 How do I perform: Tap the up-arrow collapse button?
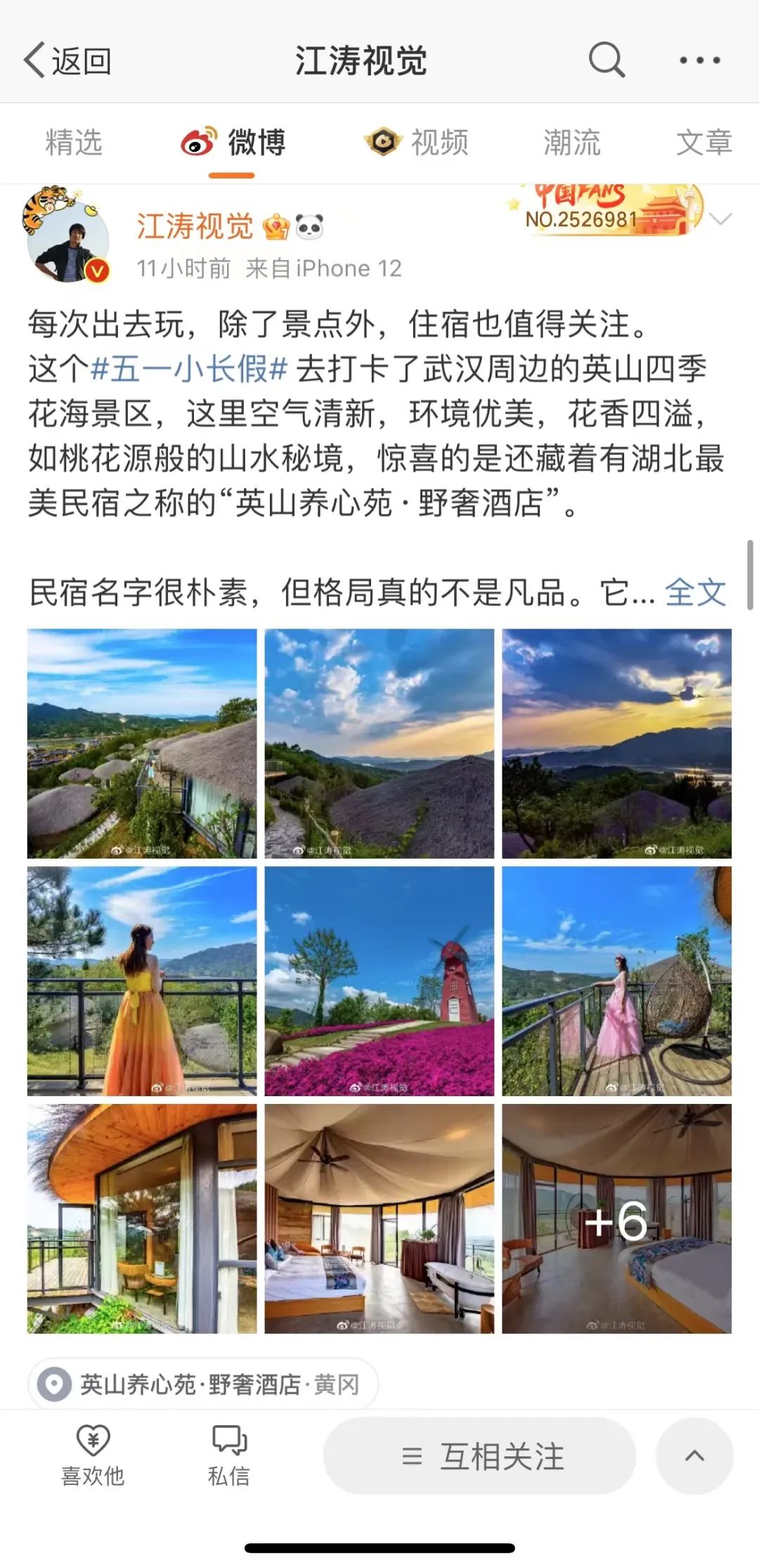pyautogui.click(x=694, y=1455)
